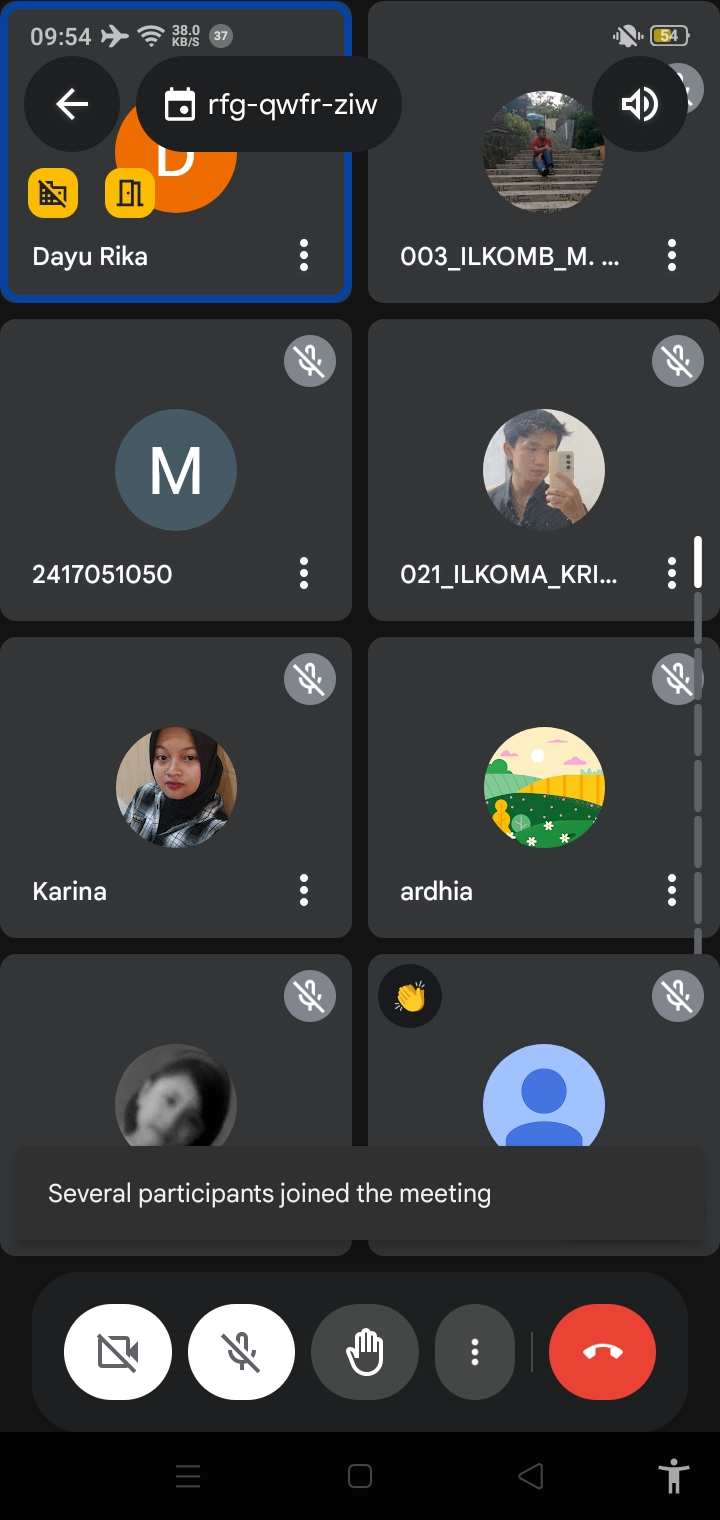Unmute the microphone
Screen dimensions: 720x1520
coord(241,1352)
